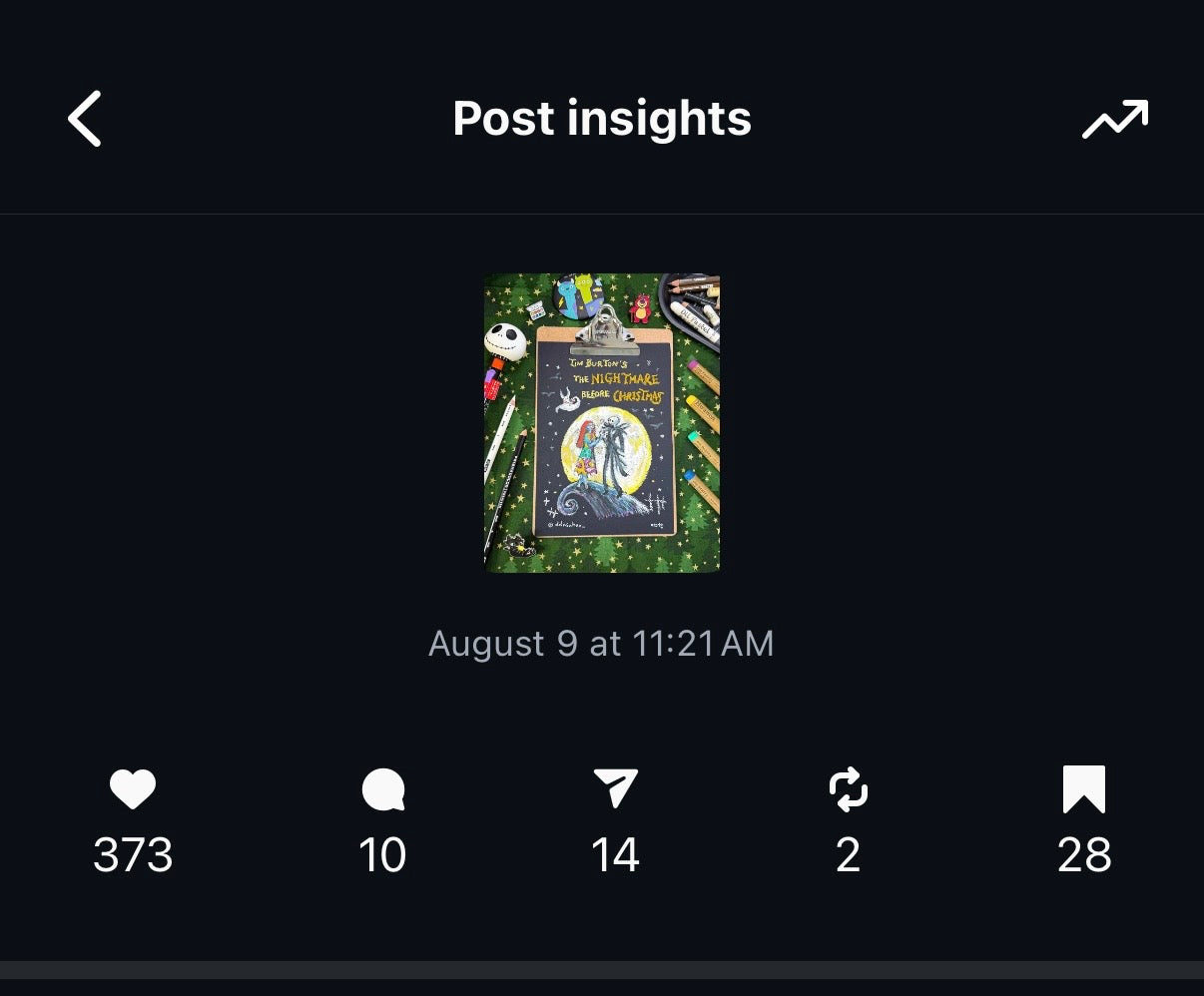
Task: Open the trending arrow icon
Action: click(x=1115, y=119)
